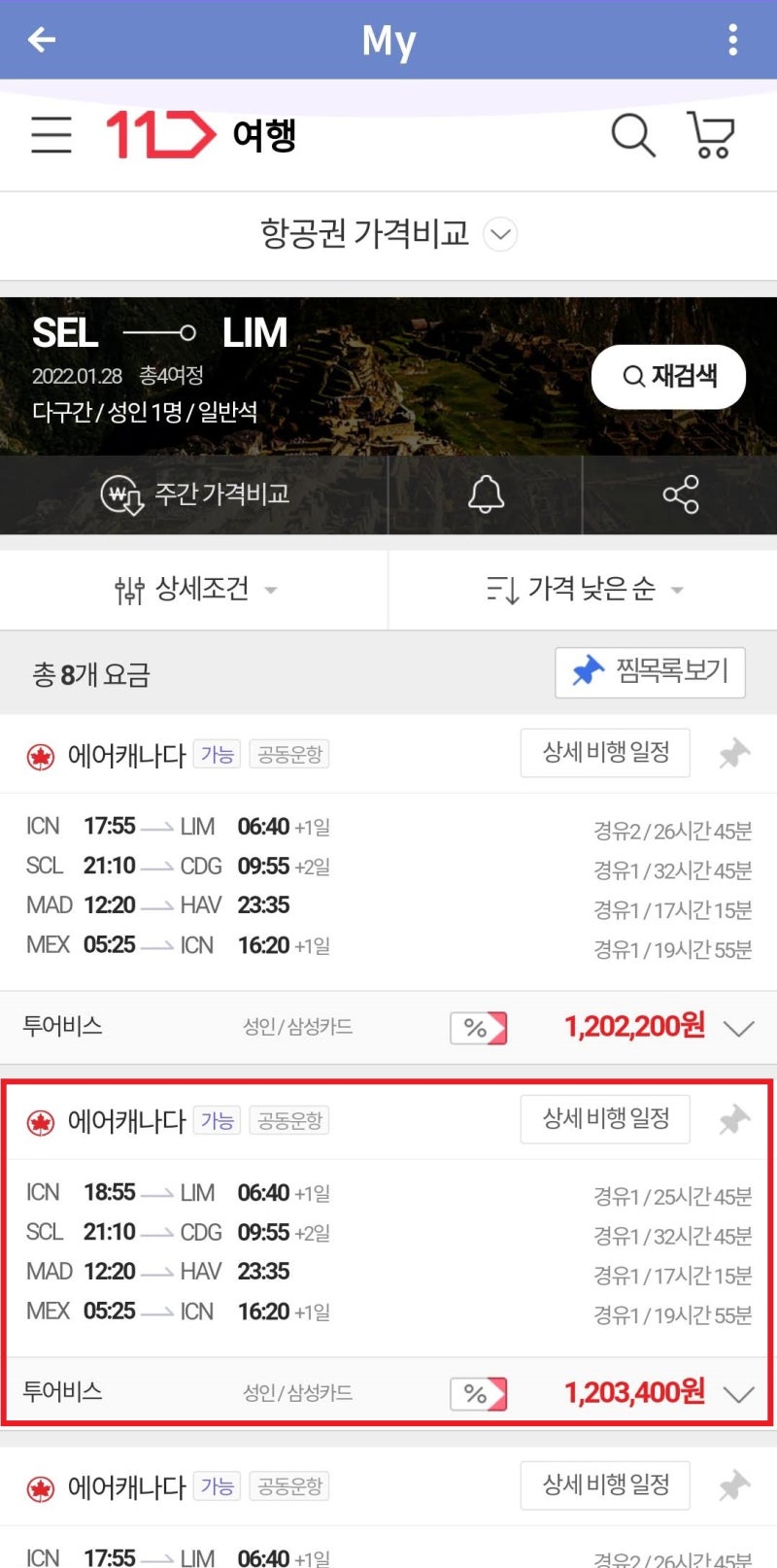
Task: Set a price alert with the bell
Action: (486, 494)
